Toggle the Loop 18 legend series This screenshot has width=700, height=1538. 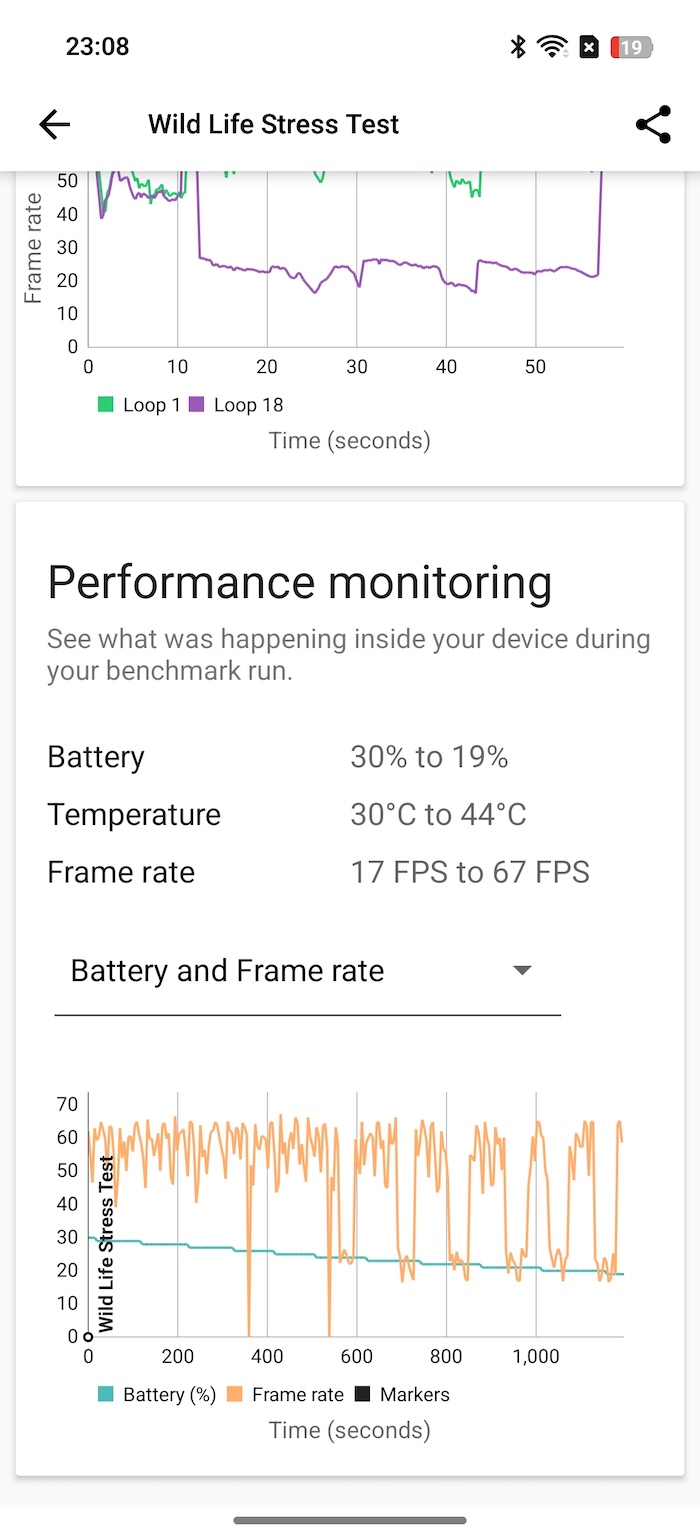pos(236,405)
